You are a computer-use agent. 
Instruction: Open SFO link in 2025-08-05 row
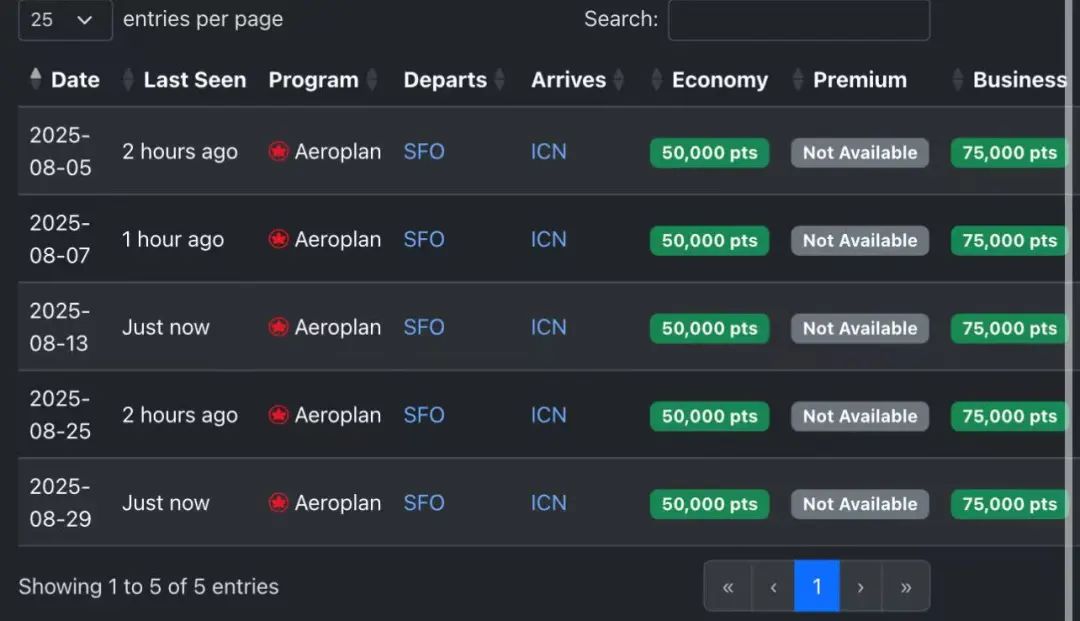(x=424, y=152)
